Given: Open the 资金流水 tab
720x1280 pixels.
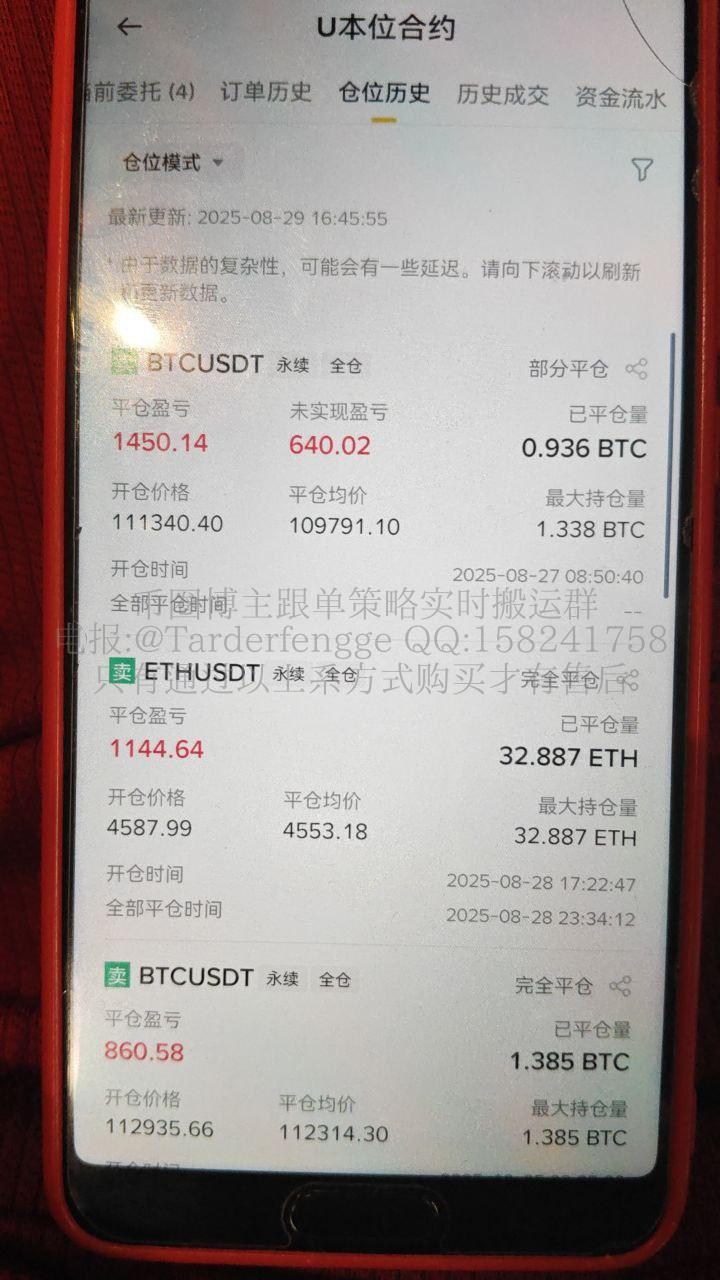Looking at the screenshot, I should (x=619, y=96).
